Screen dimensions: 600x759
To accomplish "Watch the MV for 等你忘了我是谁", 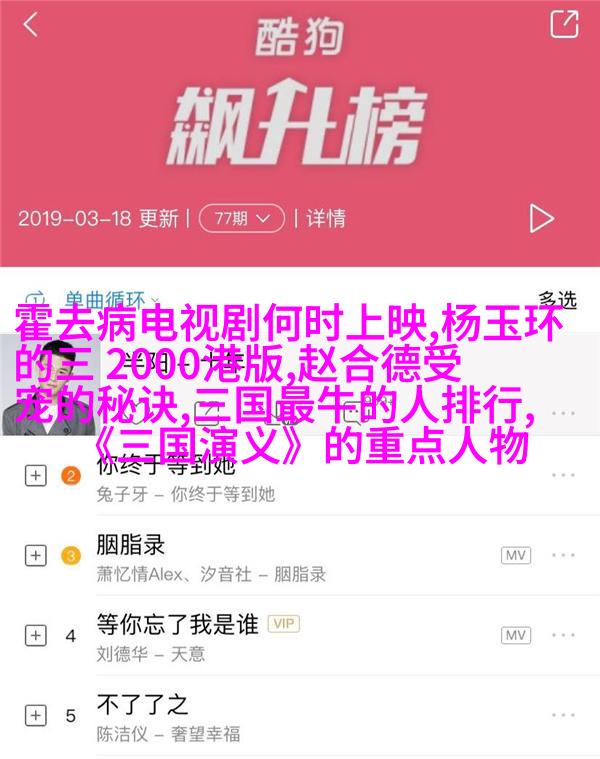I will [x=516, y=635].
